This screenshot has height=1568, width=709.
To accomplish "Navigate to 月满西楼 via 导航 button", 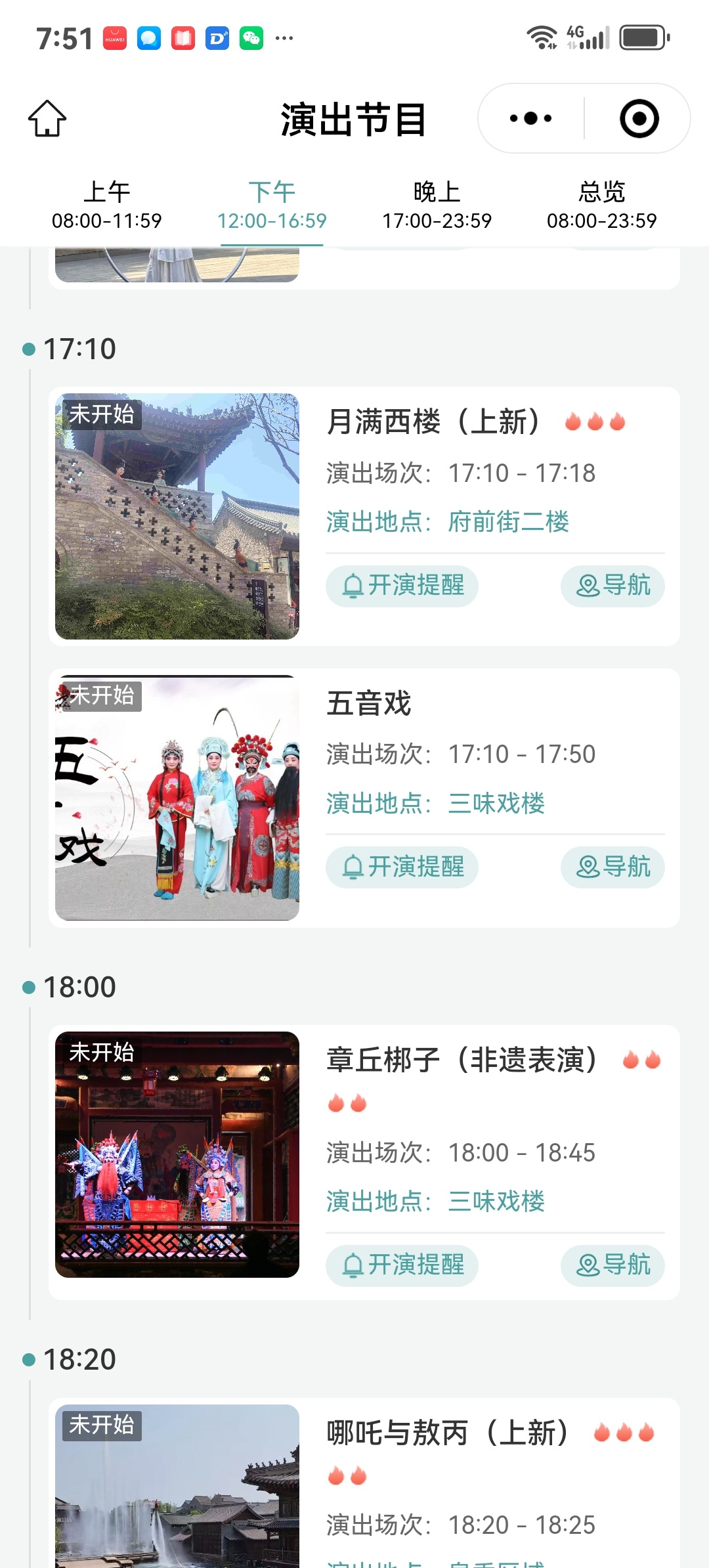I will point(612,586).
